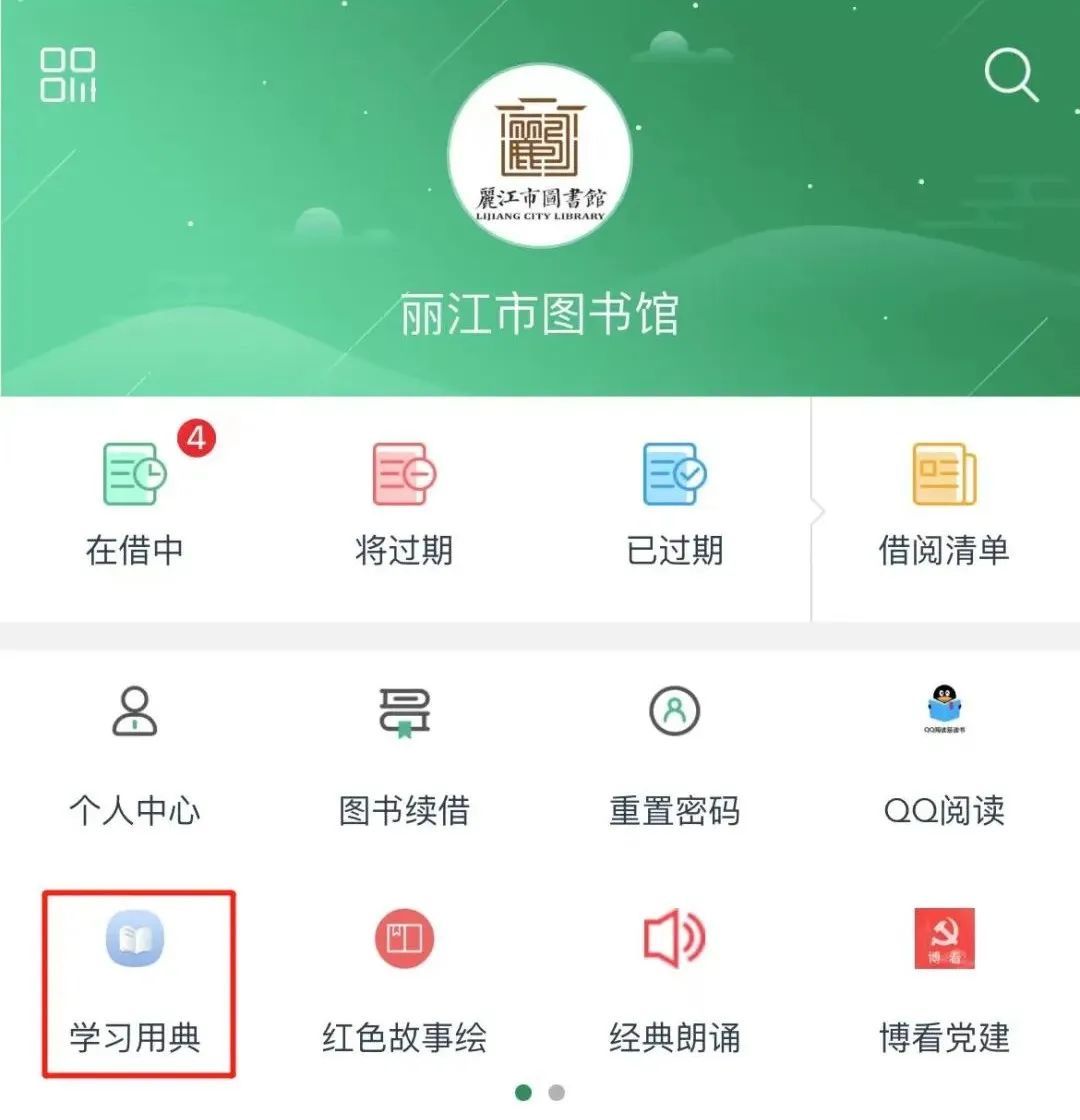Open 博看党建
Screen dimensions: 1080x1120
pos(944,983)
